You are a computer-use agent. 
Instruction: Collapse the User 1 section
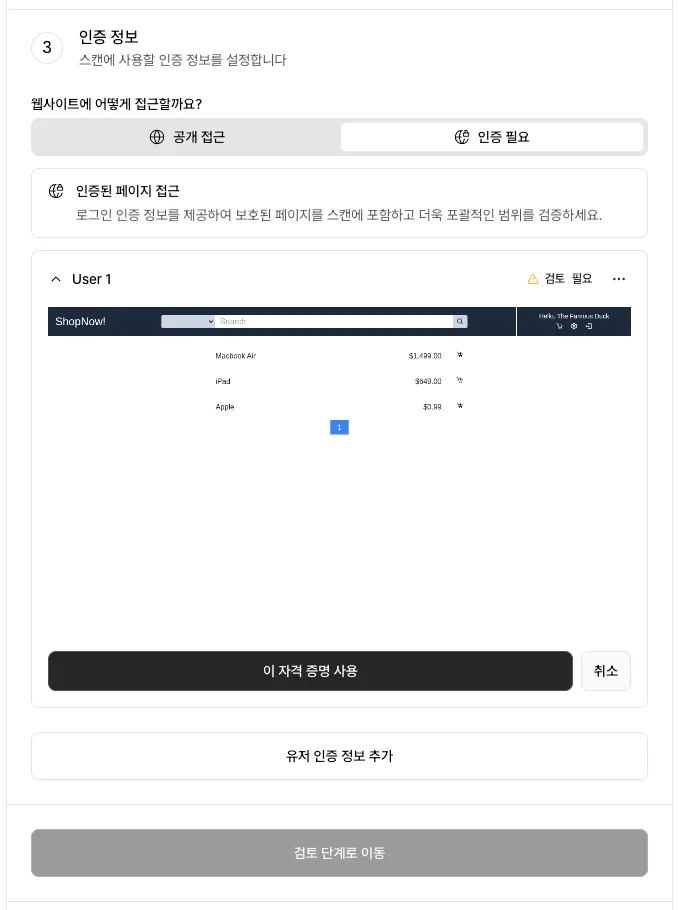[x=56, y=279]
